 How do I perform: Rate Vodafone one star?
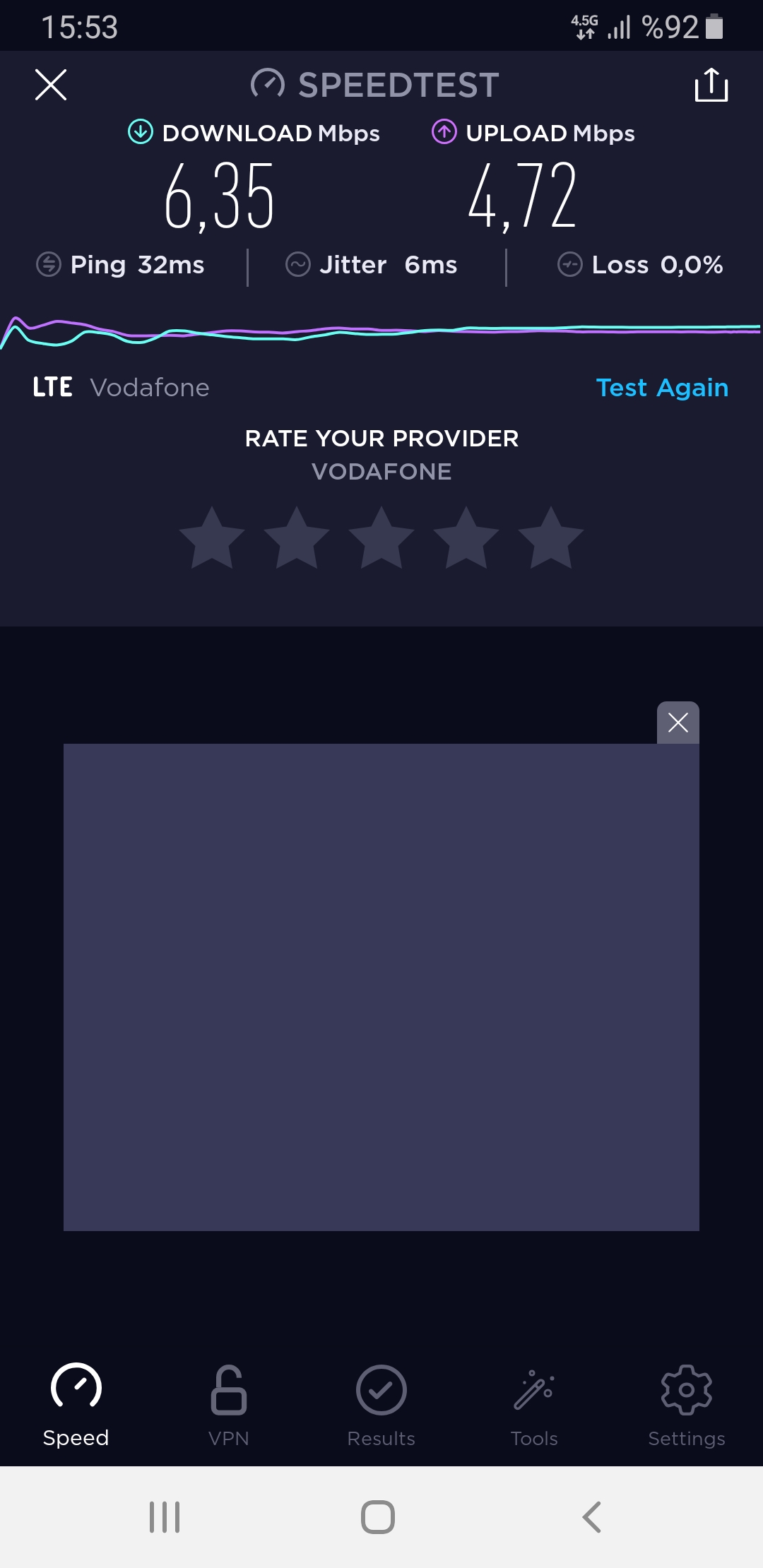pos(212,537)
